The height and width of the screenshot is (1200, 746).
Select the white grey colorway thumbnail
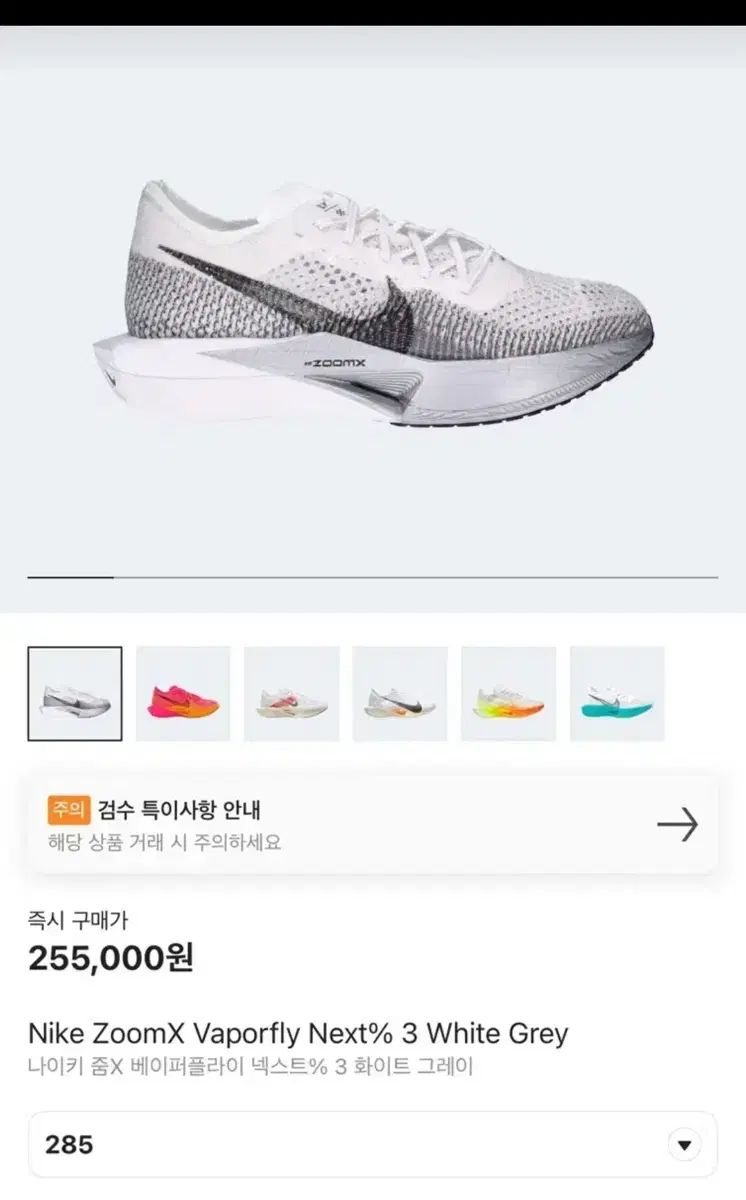pos(75,694)
